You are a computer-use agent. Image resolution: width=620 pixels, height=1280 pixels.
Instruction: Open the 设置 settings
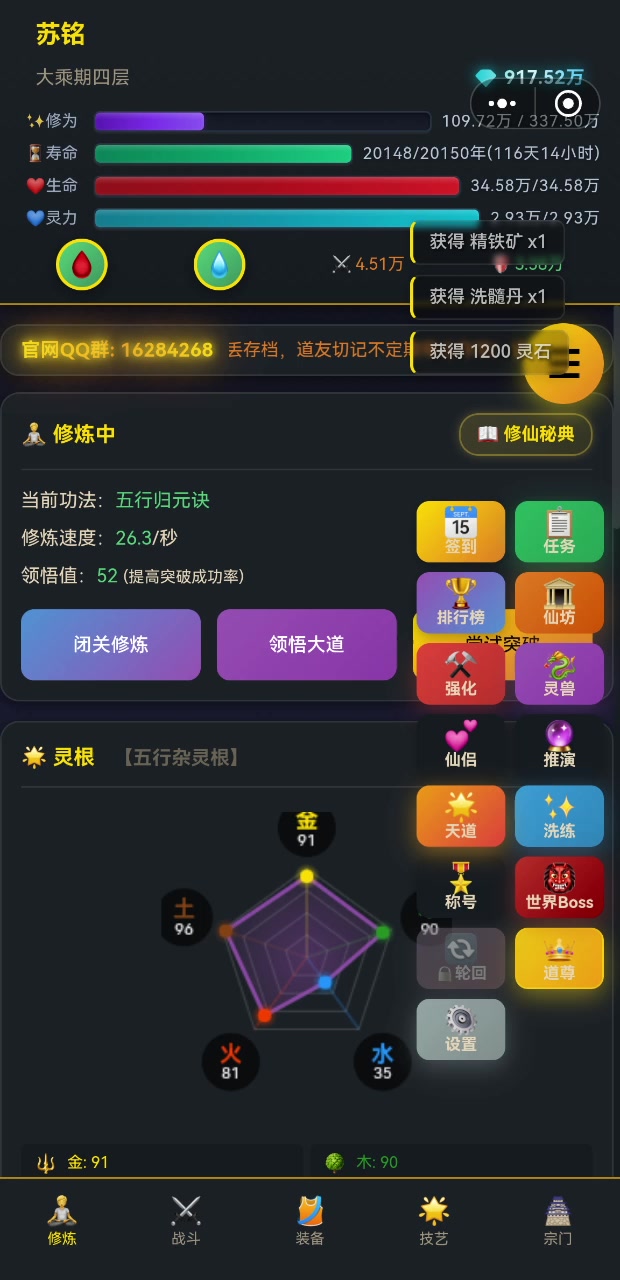click(x=461, y=1029)
